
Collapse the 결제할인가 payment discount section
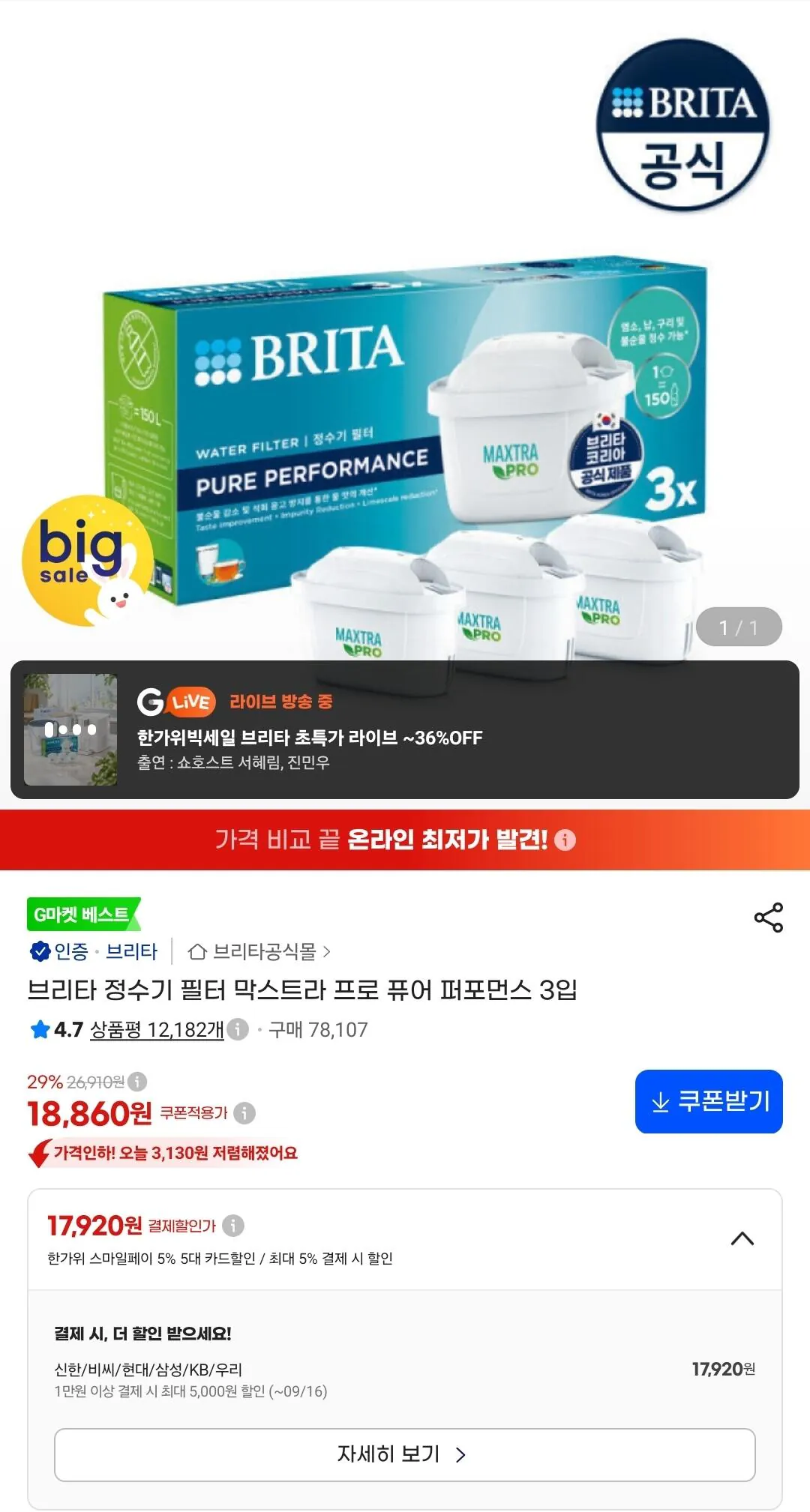point(742,1238)
